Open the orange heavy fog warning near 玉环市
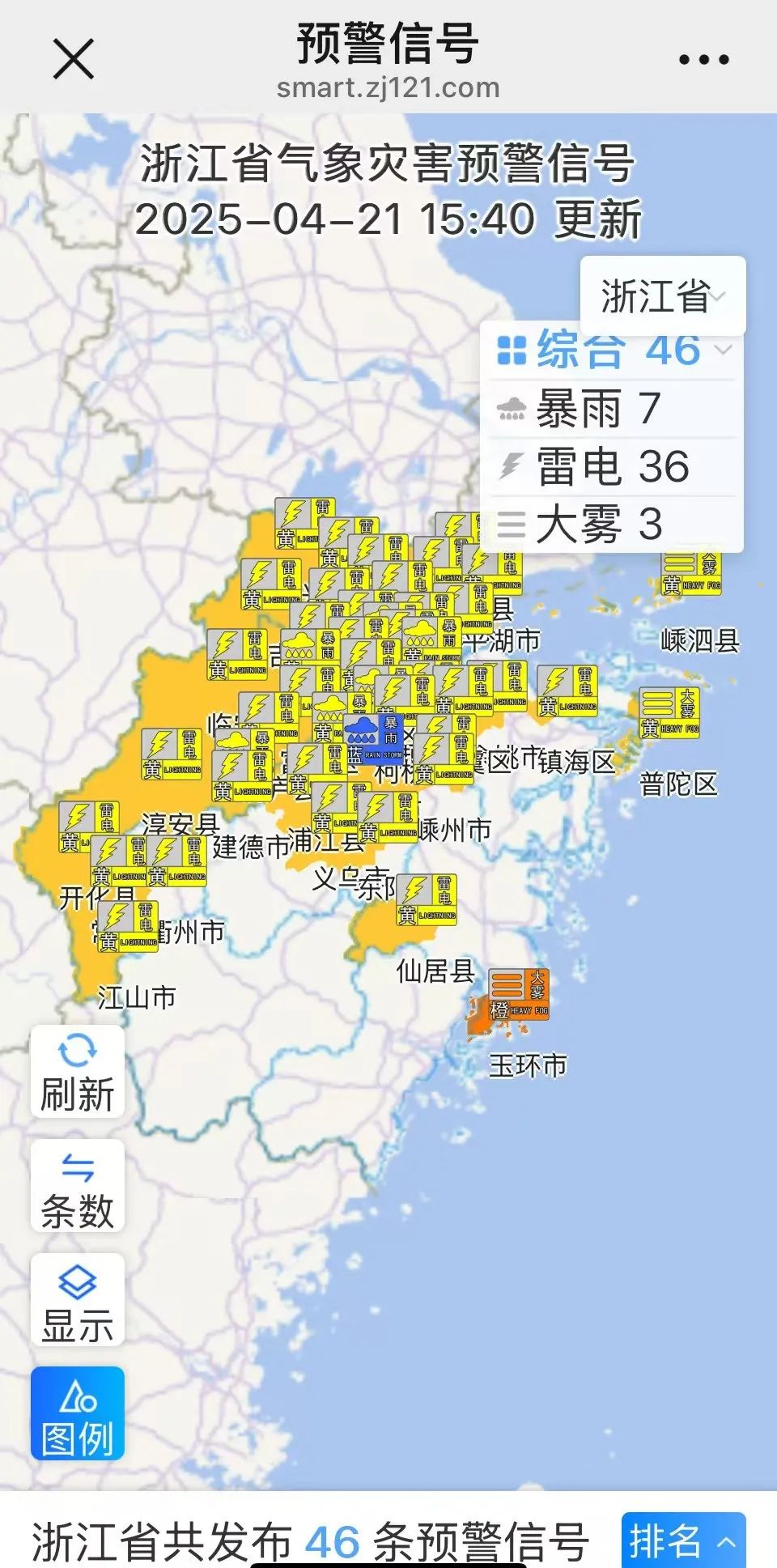This screenshot has height=1568, width=777. tap(519, 994)
